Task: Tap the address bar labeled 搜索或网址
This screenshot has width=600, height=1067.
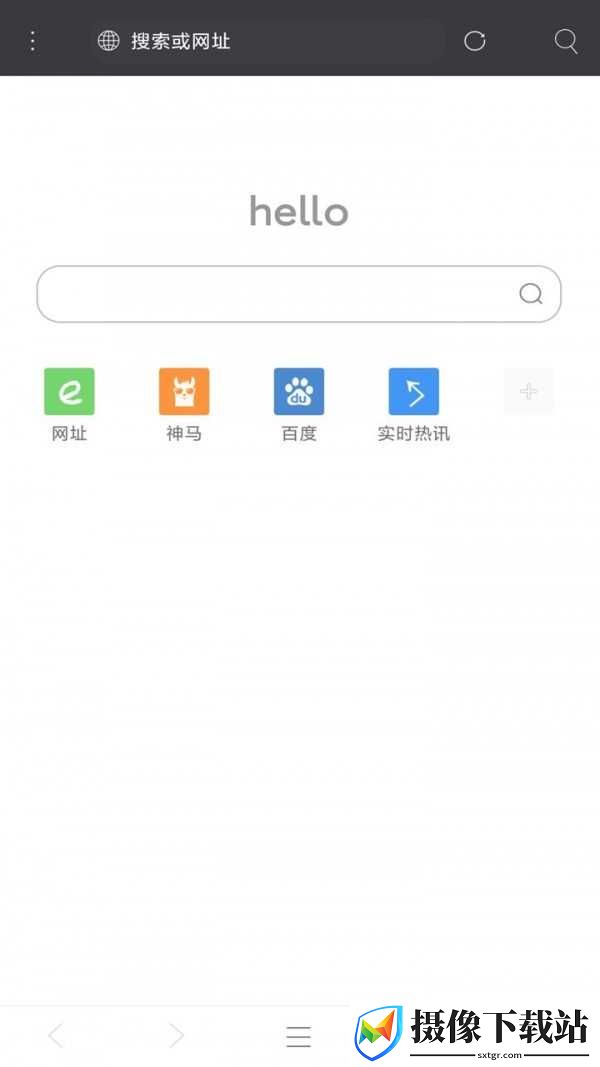Action: click(267, 41)
